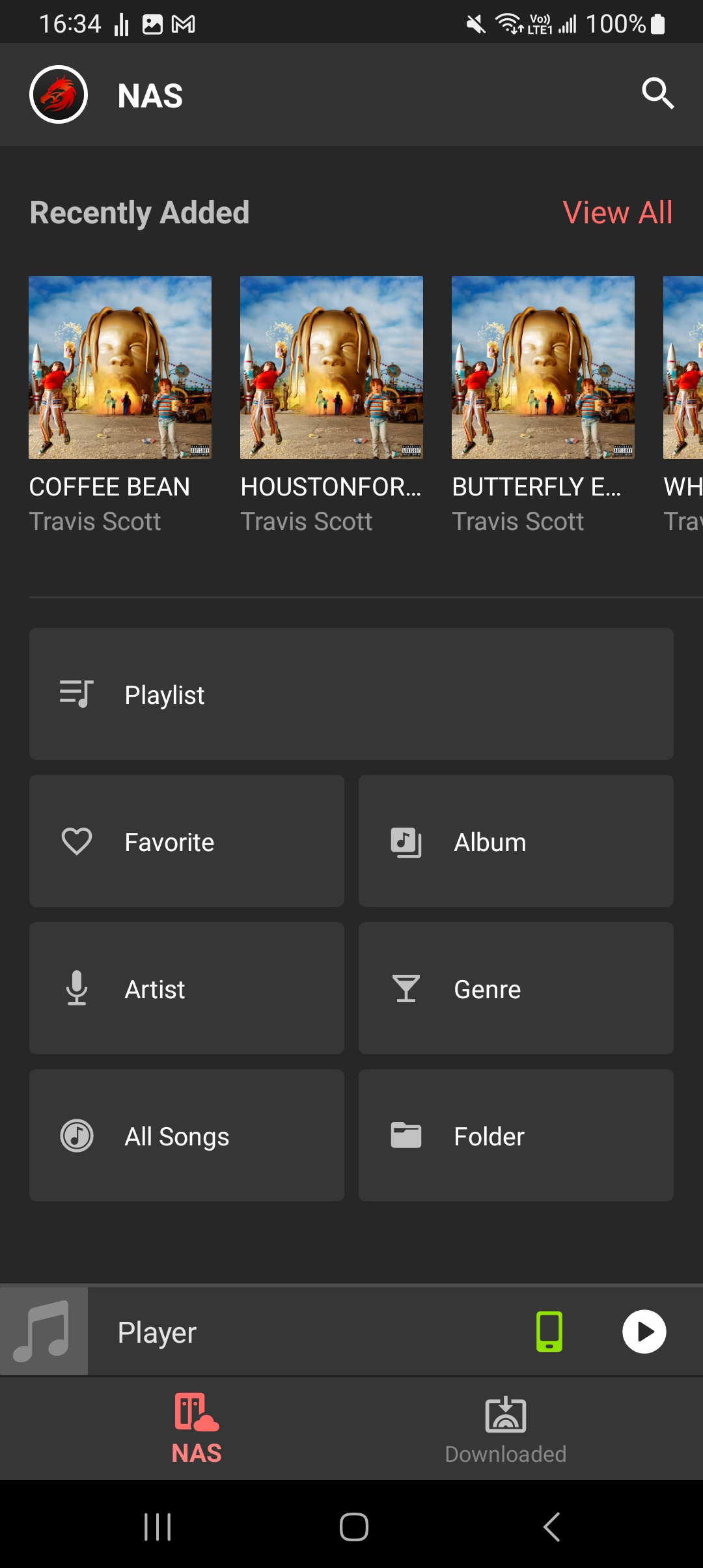
Task: Select the green phone playback device icon
Action: coord(549,1332)
